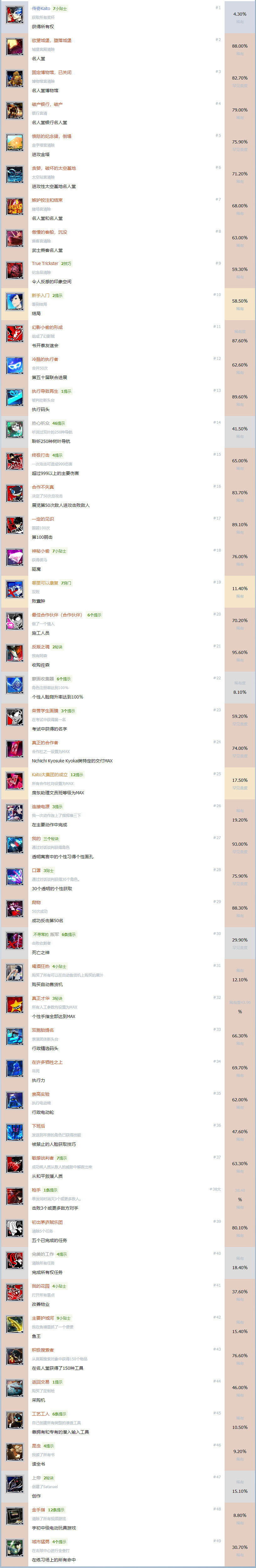Open the True Trickster trophy link
The image size is (256, 1568).
coord(44,263)
